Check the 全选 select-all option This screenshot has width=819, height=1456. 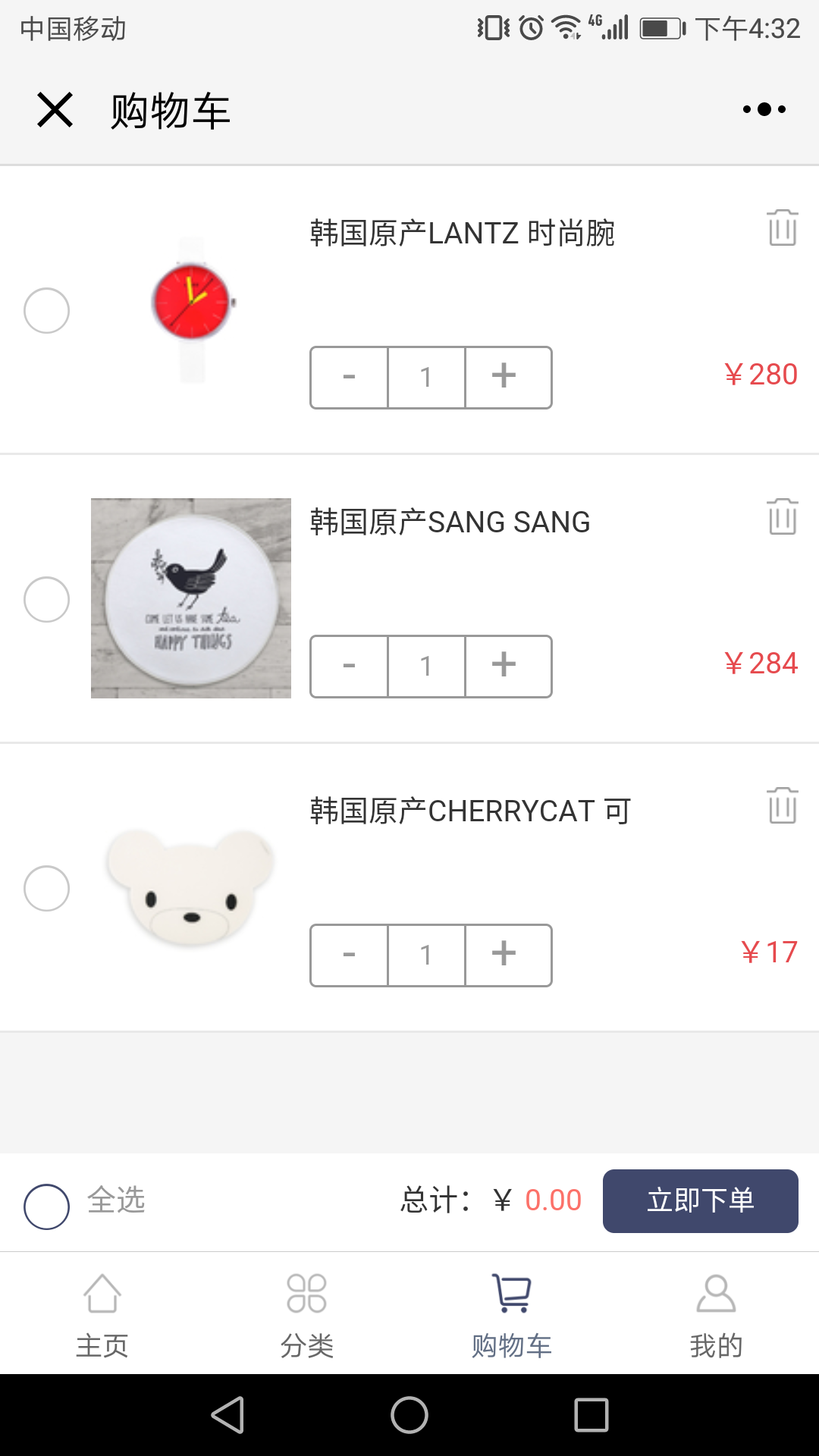[x=47, y=1206]
